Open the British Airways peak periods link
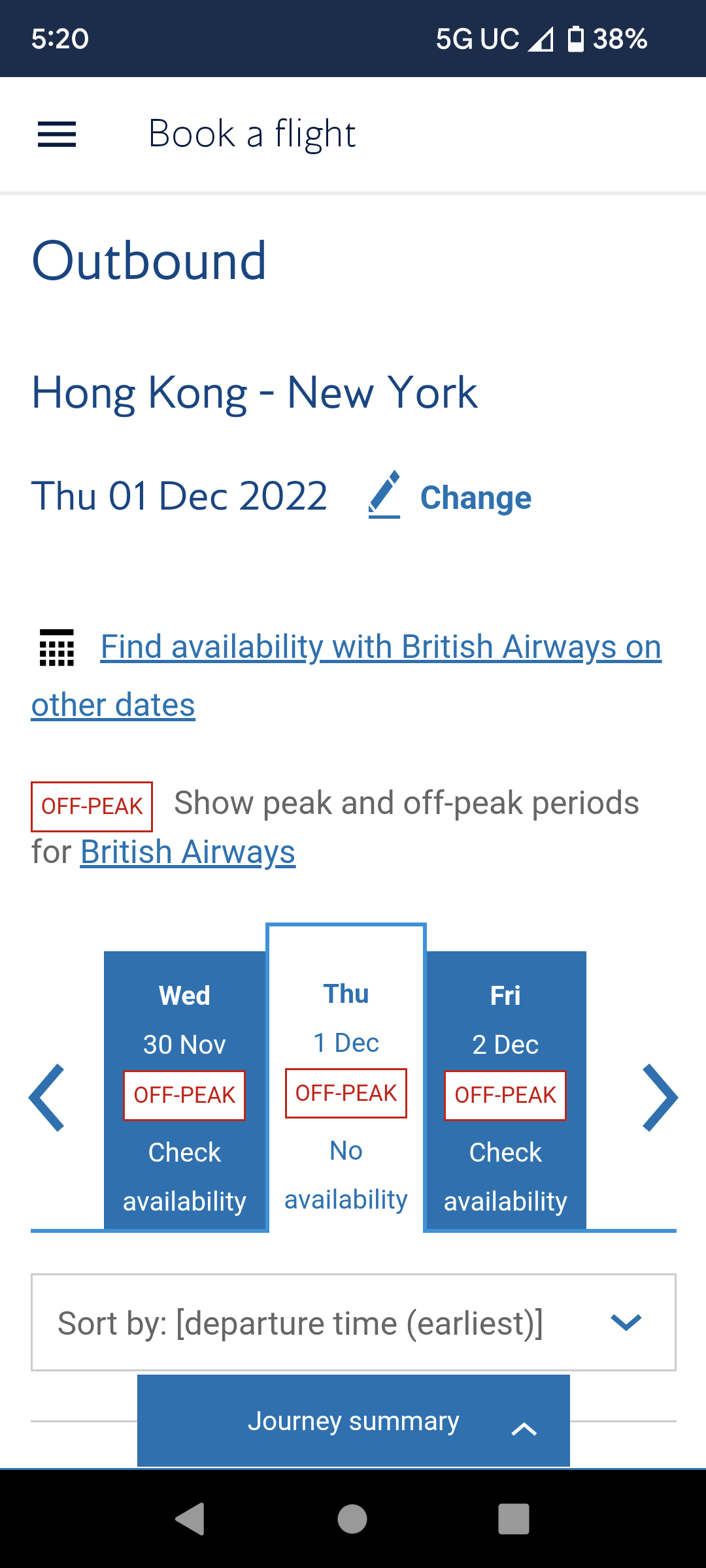 click(188, 853)
